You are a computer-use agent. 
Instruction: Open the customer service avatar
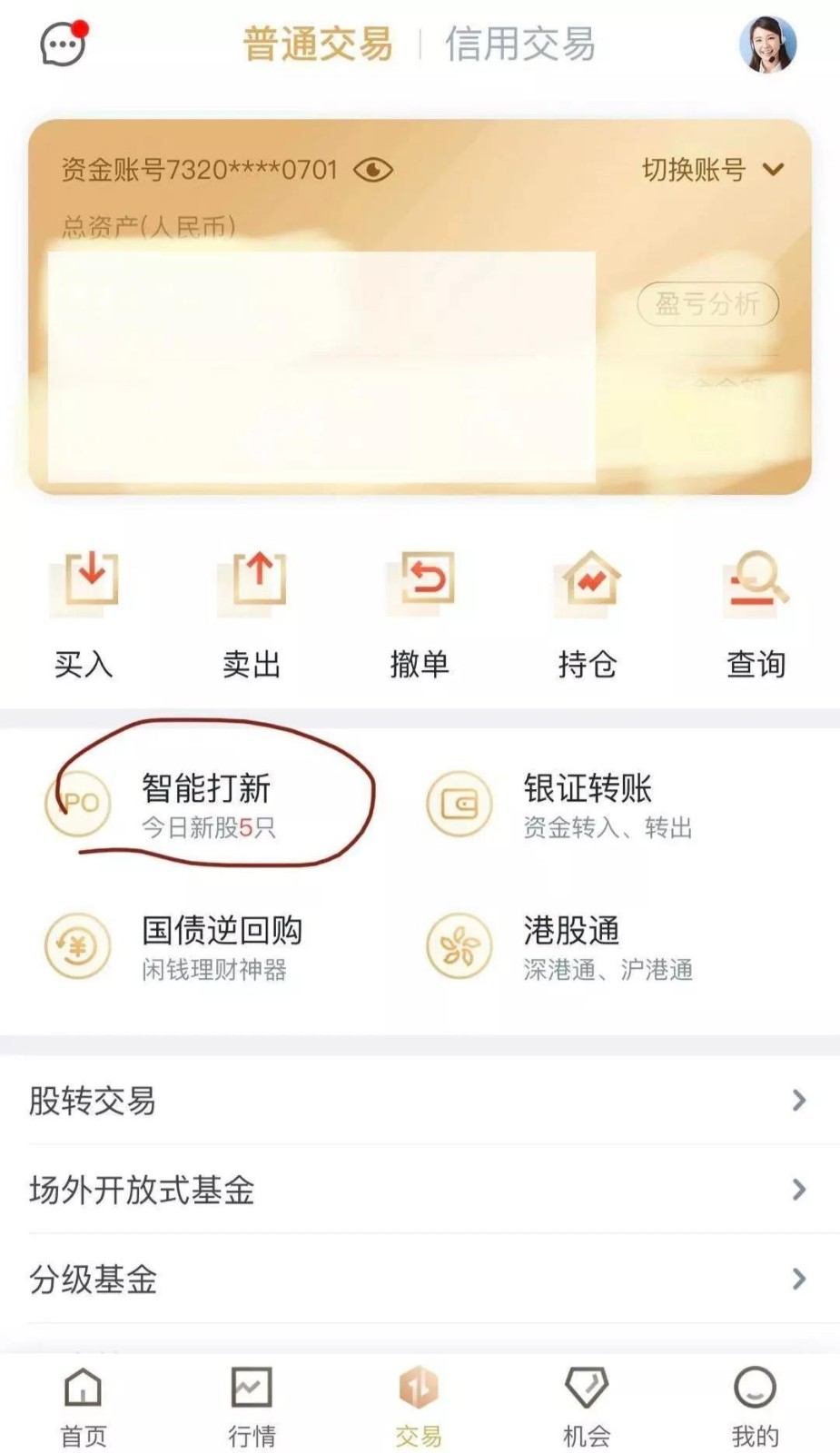coord(767,44)
